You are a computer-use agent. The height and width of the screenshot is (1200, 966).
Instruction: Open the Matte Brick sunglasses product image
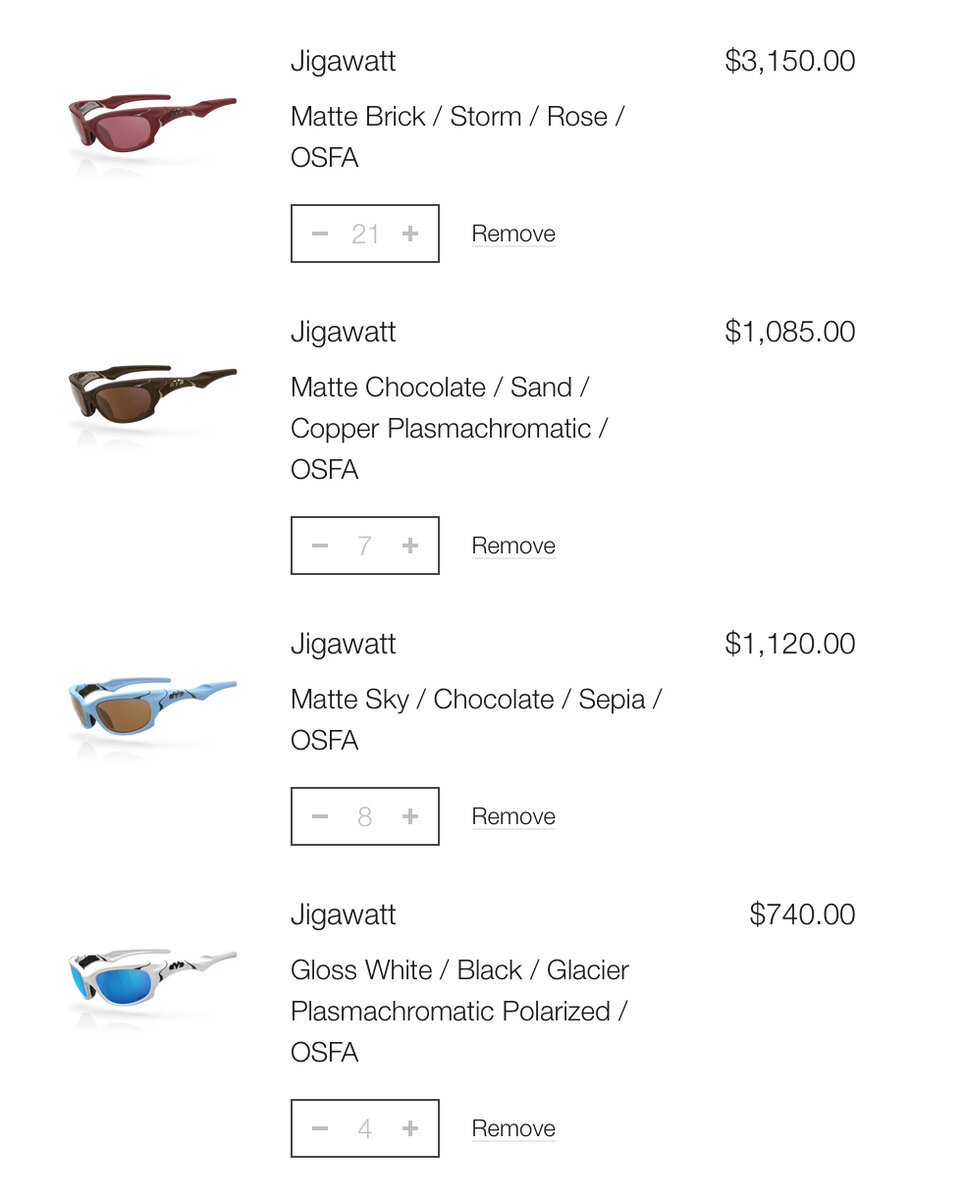[152, 125]
